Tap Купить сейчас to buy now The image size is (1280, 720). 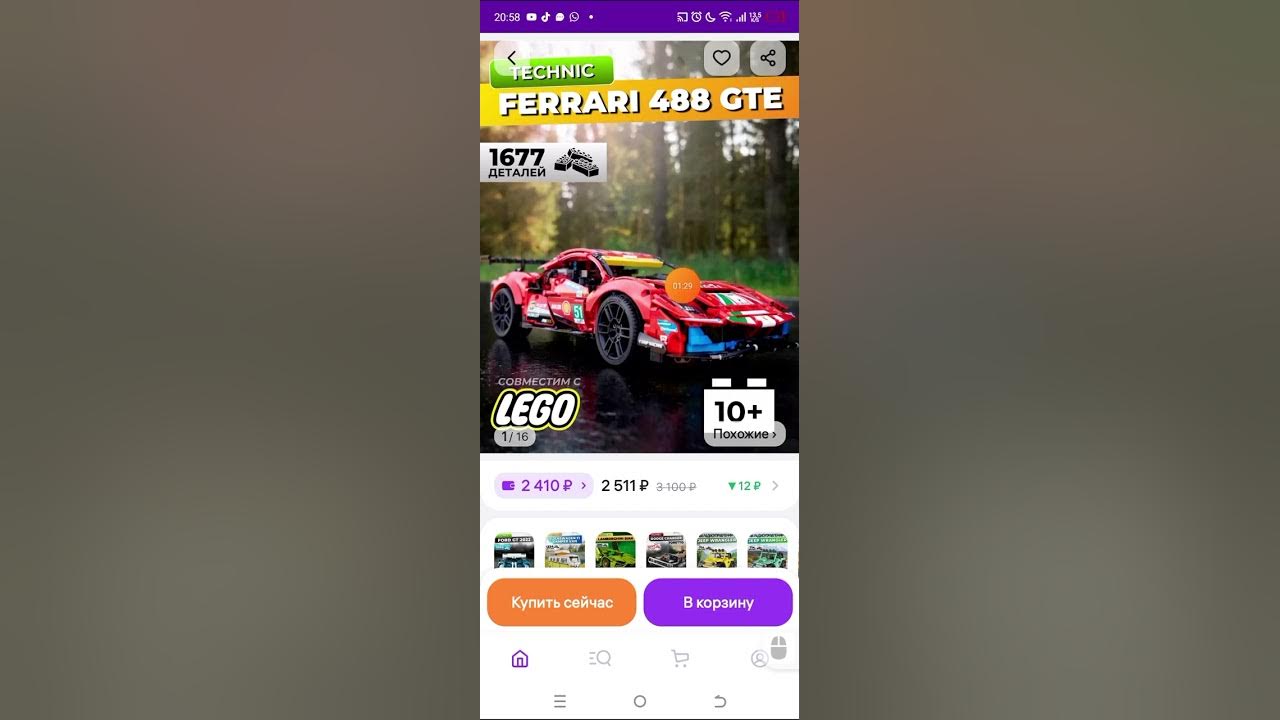point(561,602)
